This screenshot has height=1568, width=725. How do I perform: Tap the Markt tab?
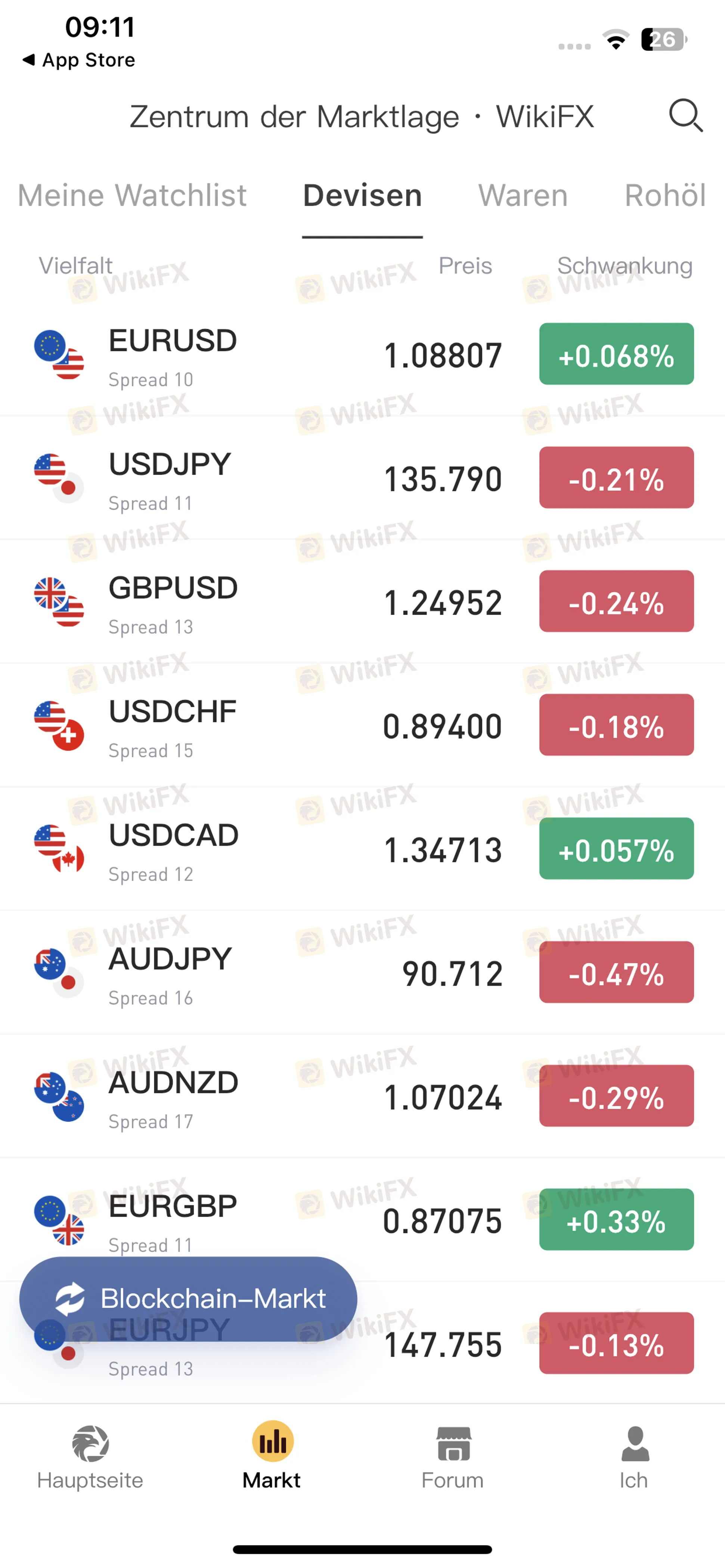point(272,1457)
